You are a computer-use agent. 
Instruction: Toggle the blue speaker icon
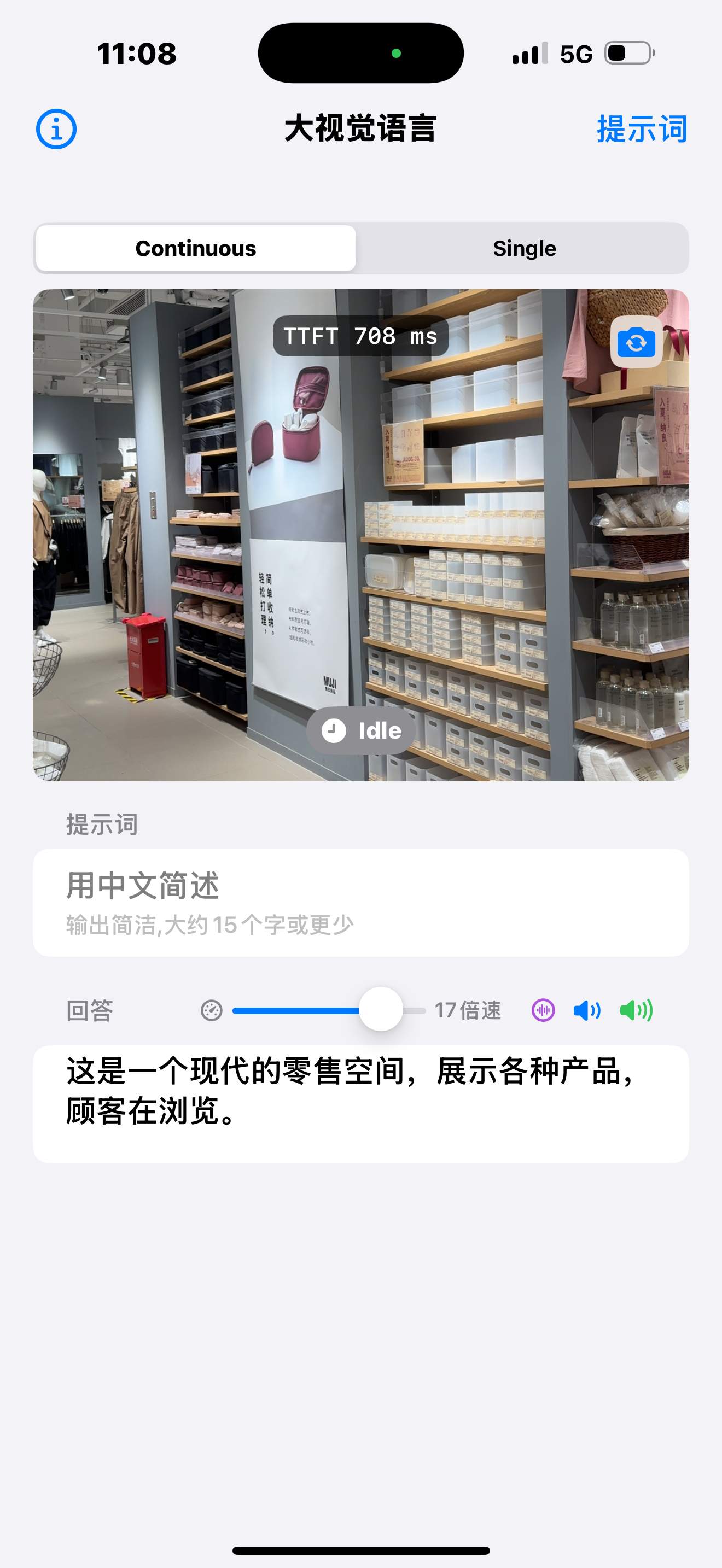point(586,1010)
